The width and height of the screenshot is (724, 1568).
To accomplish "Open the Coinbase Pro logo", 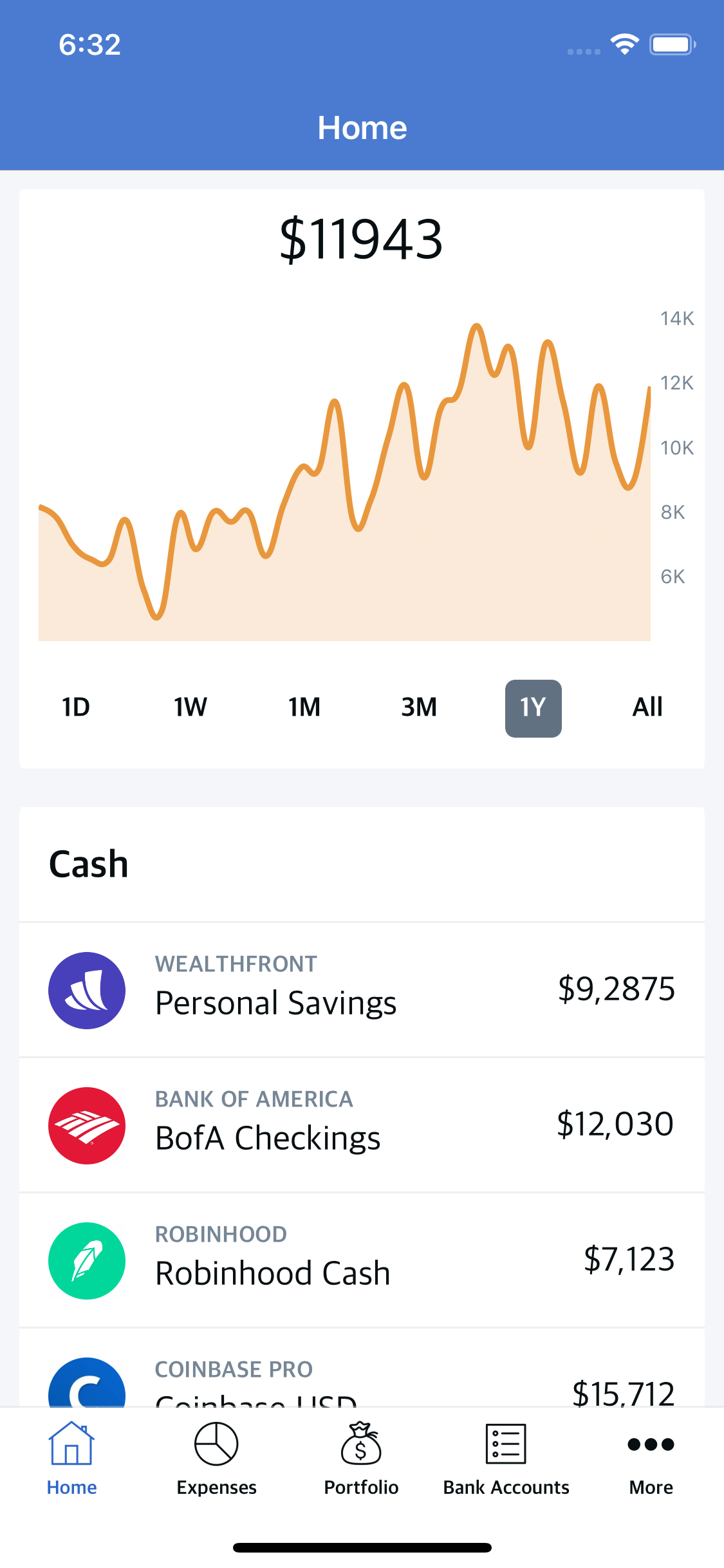I will [x=86, y=1387].
